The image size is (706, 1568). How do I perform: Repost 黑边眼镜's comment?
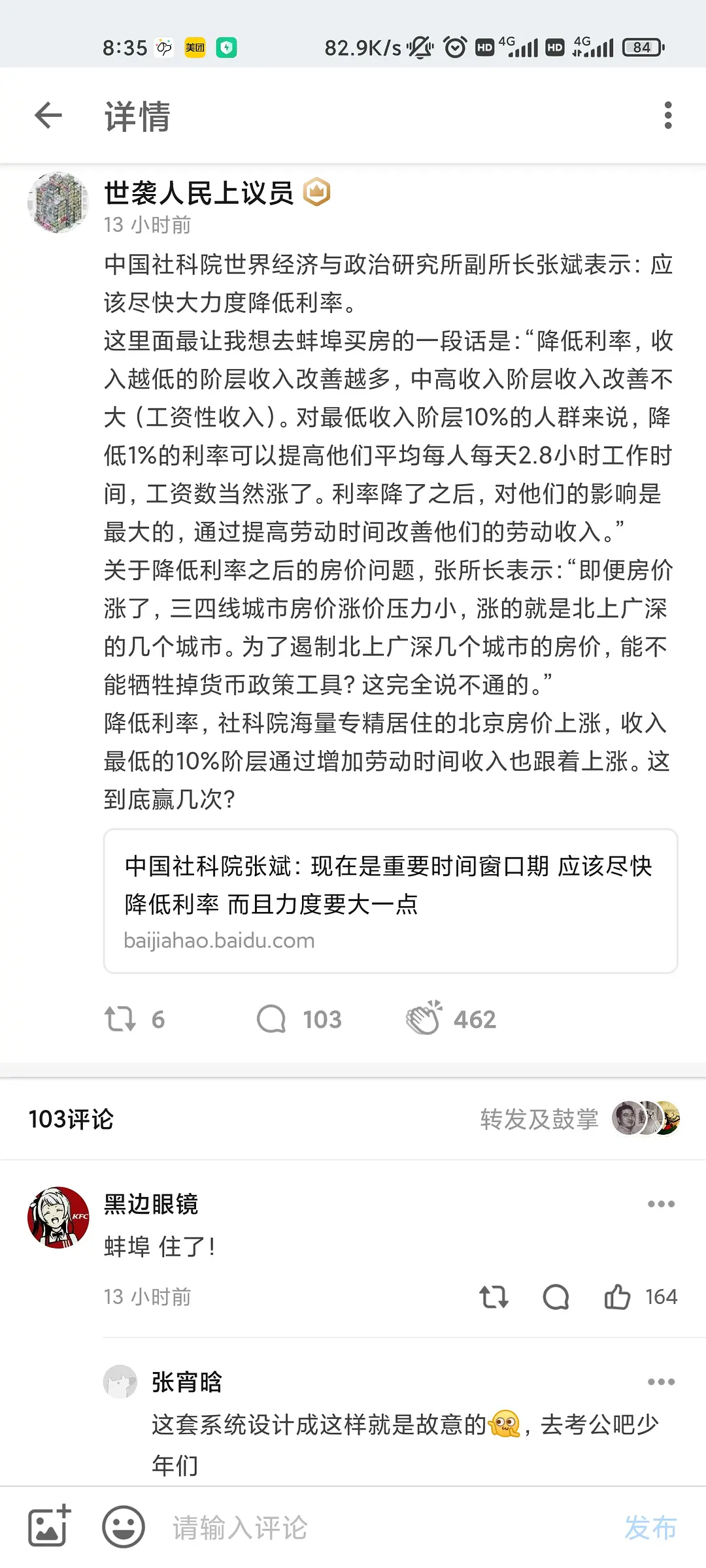pos(494,1297)
